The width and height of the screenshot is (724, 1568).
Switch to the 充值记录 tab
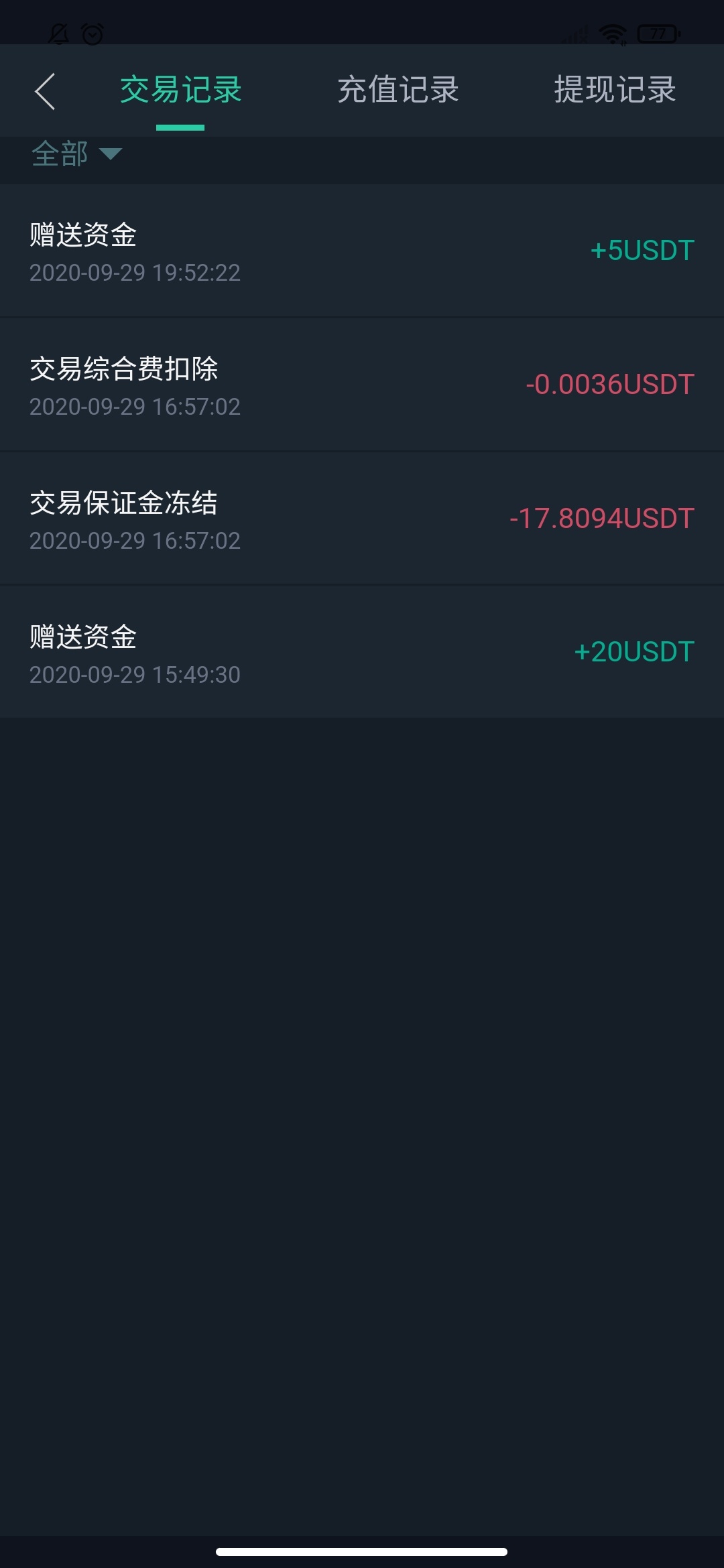[x=398, y=90]
